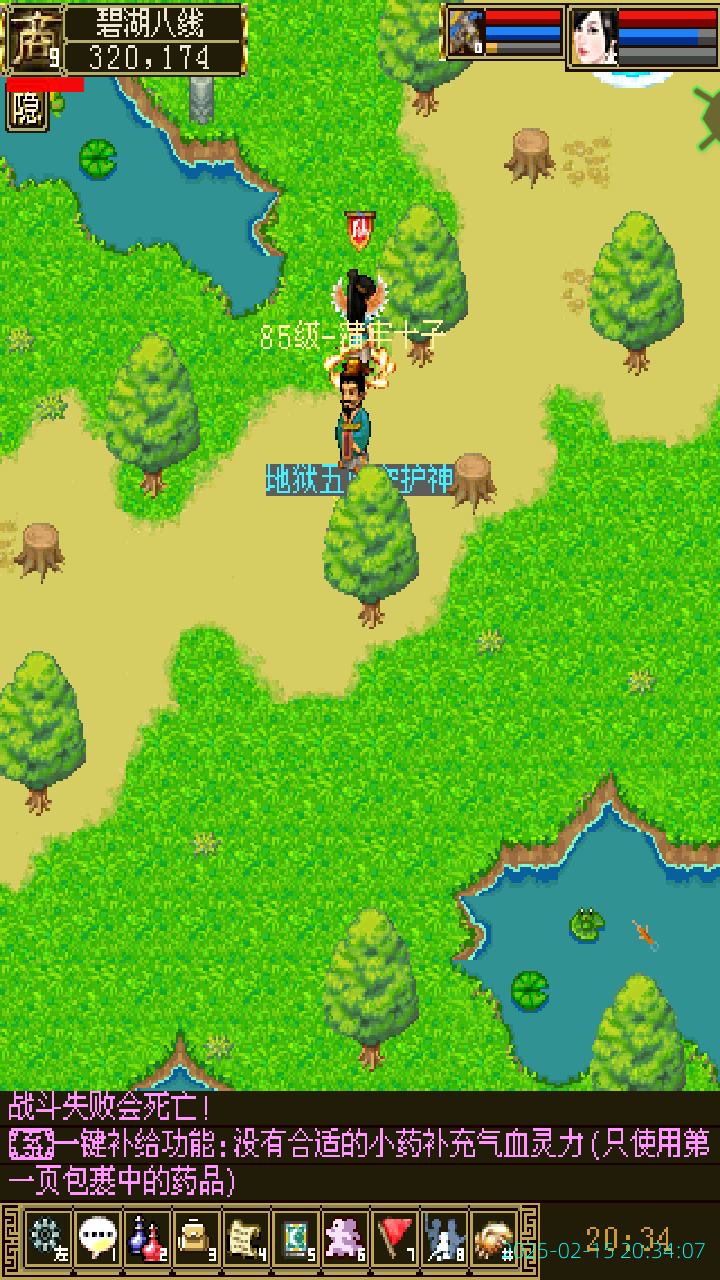Use the potion bottles shortcut
The width and height of the screenshot is (720, 1280).
[147, 1238]
